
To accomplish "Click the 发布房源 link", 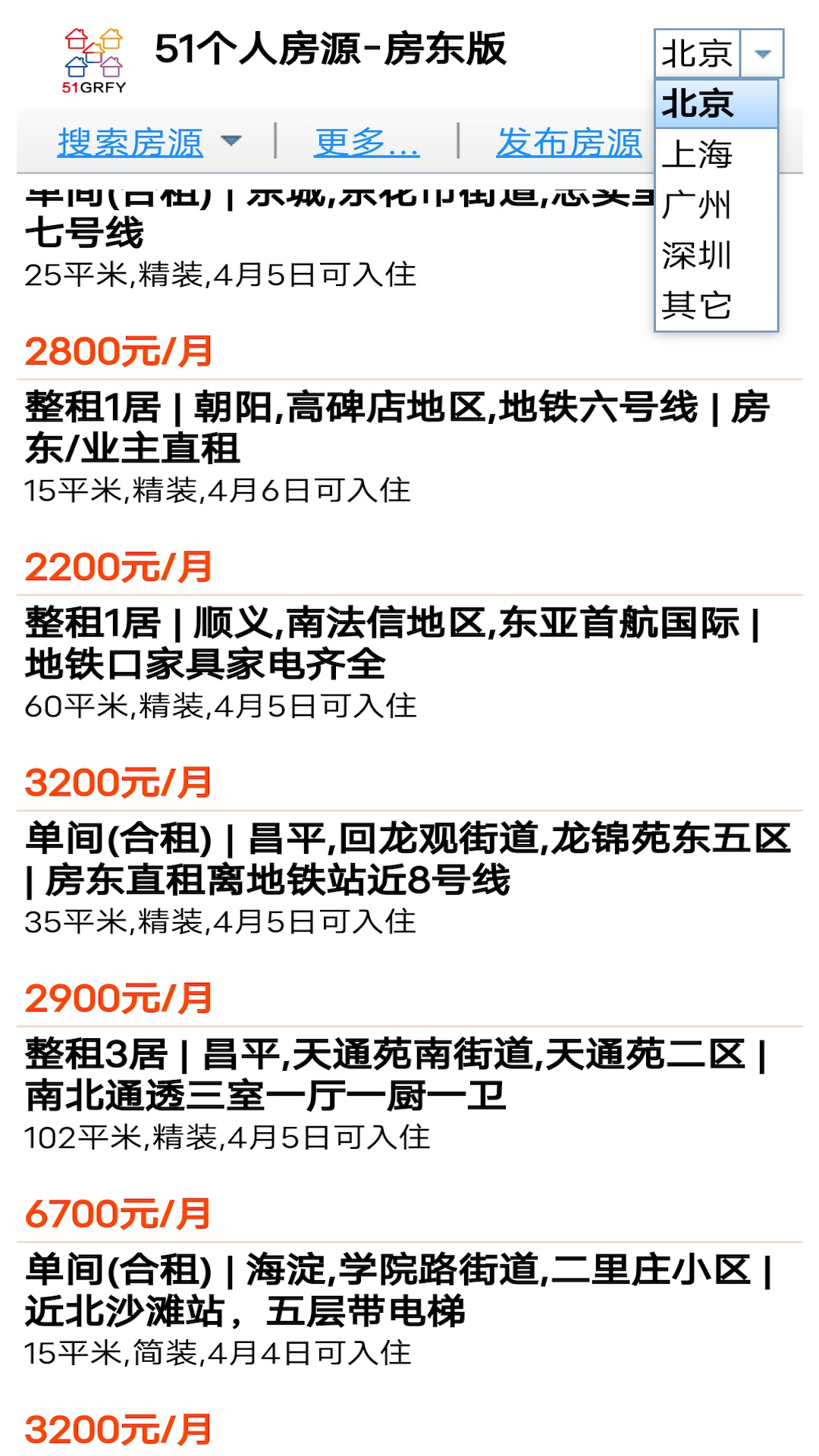I will 570,143.
